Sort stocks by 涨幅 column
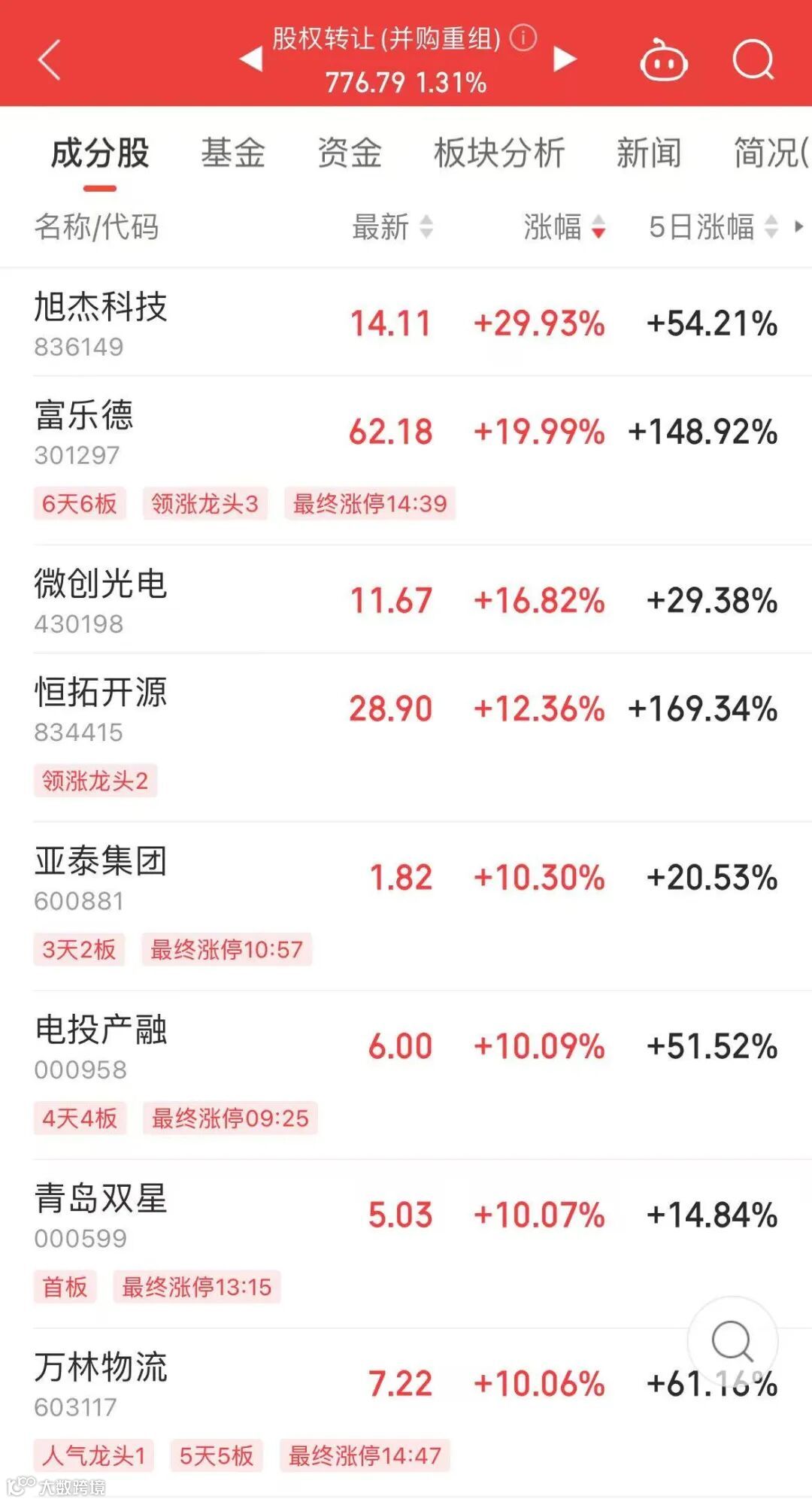 (564, 226)
